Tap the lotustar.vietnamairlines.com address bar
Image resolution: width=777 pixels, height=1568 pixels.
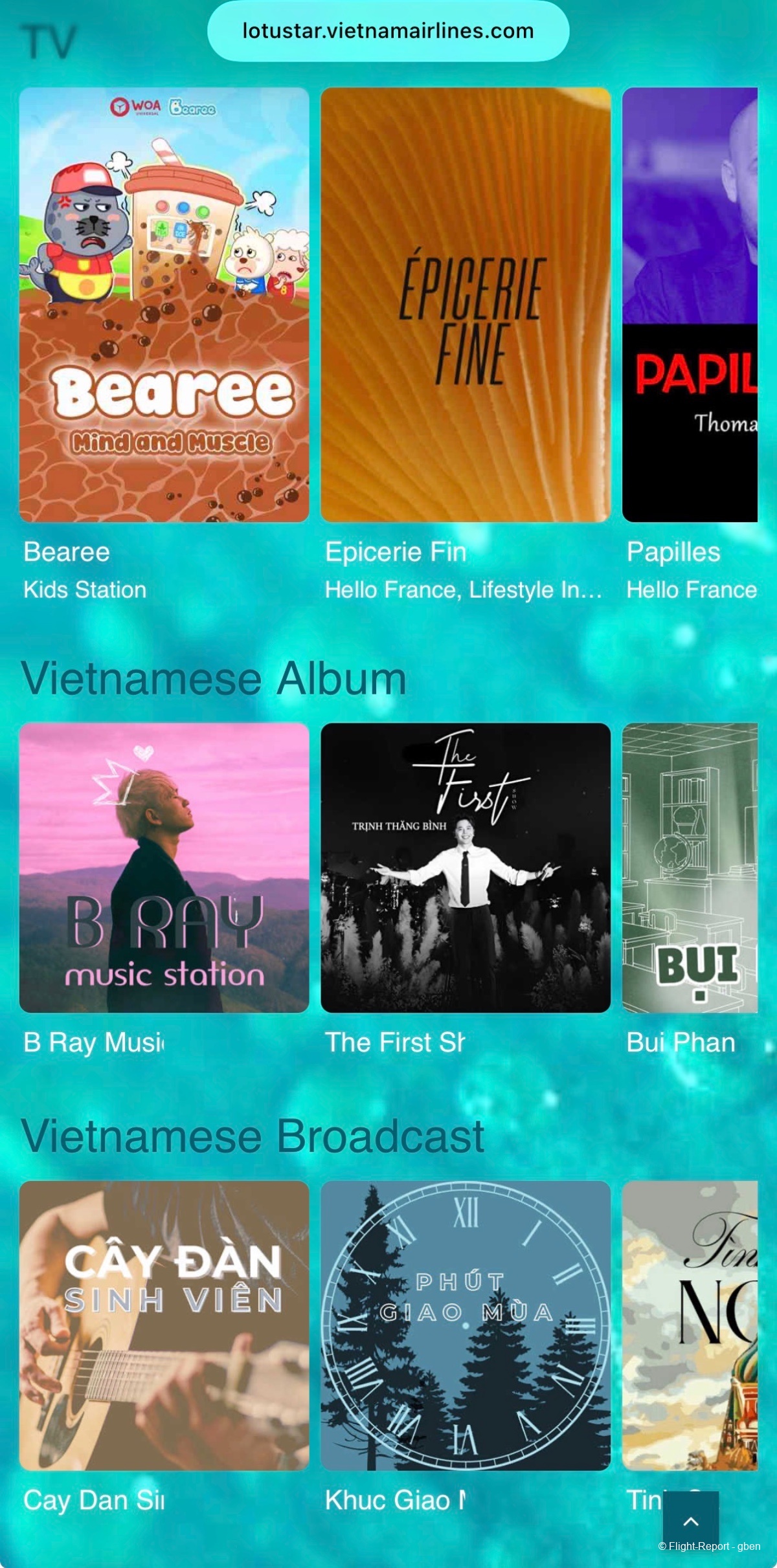click(388, 31)
